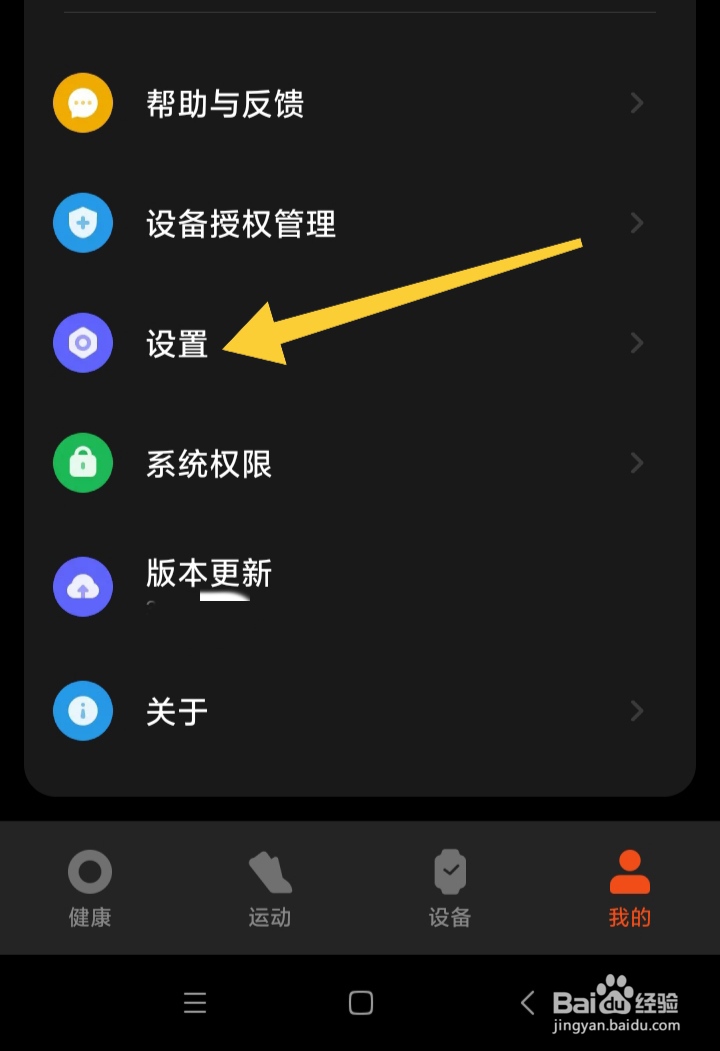Tap the cloud upload version update icon
Screen dimensions: 720x1051
pyautogui.click(x=82, y=587)
